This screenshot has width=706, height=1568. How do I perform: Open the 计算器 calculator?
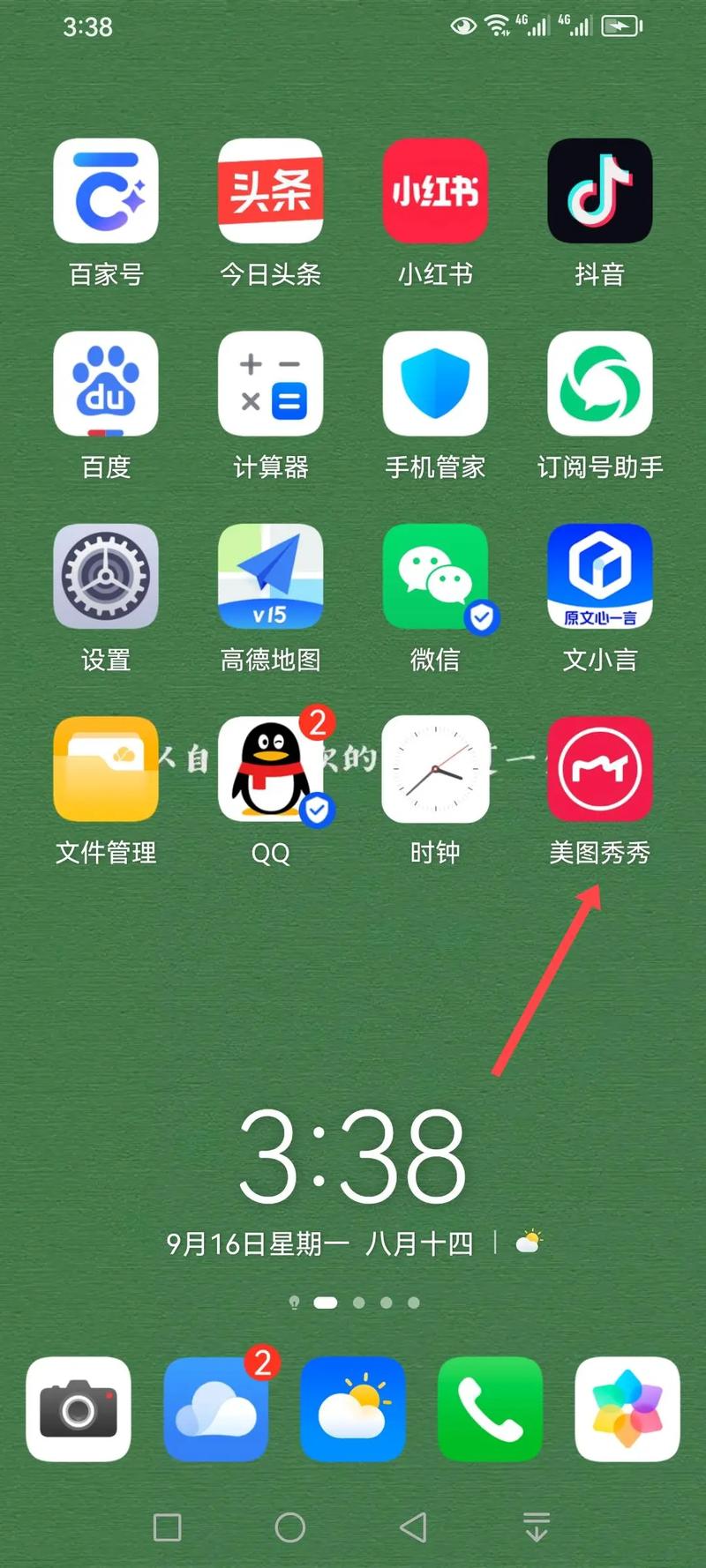pyautogui.click(x=270, y=384)
